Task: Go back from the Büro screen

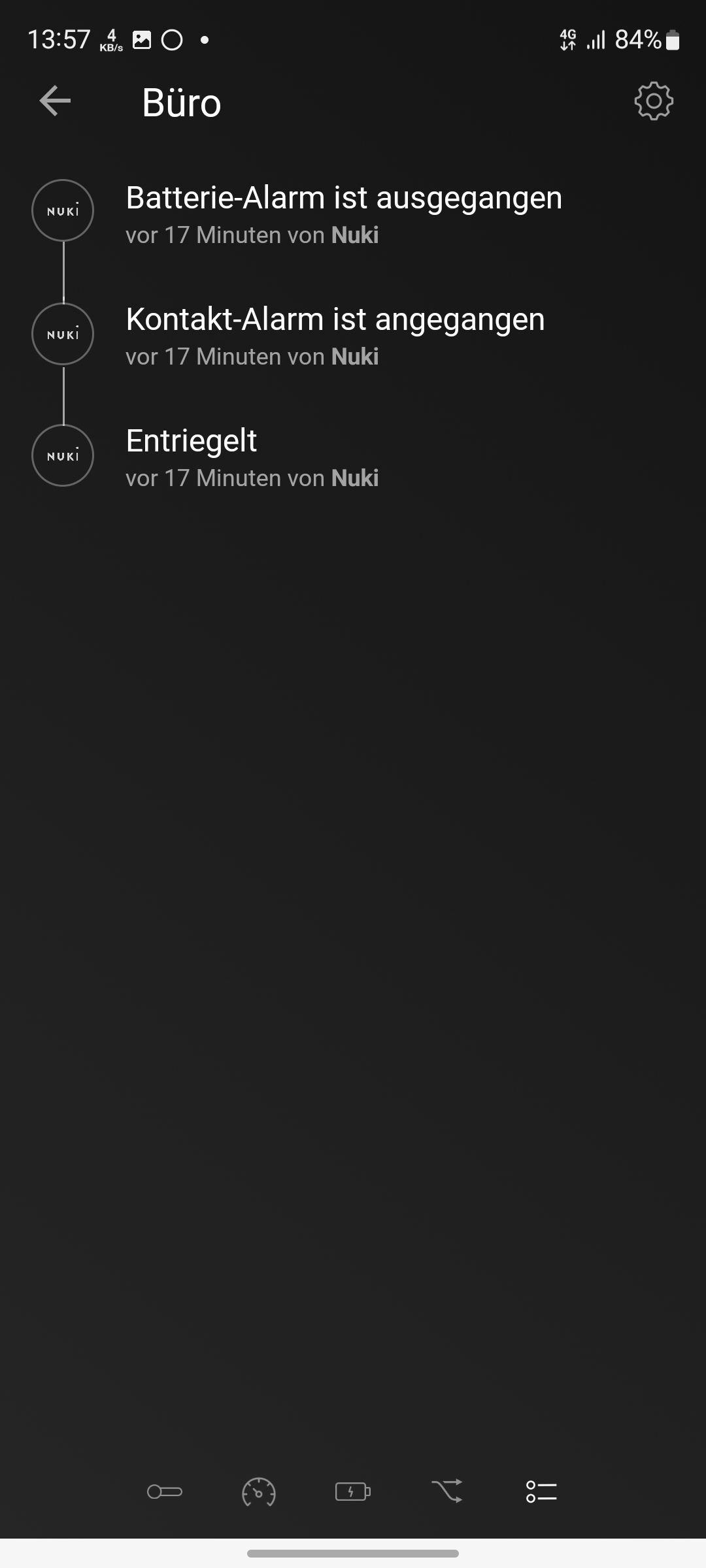Action: coord(55,101)
